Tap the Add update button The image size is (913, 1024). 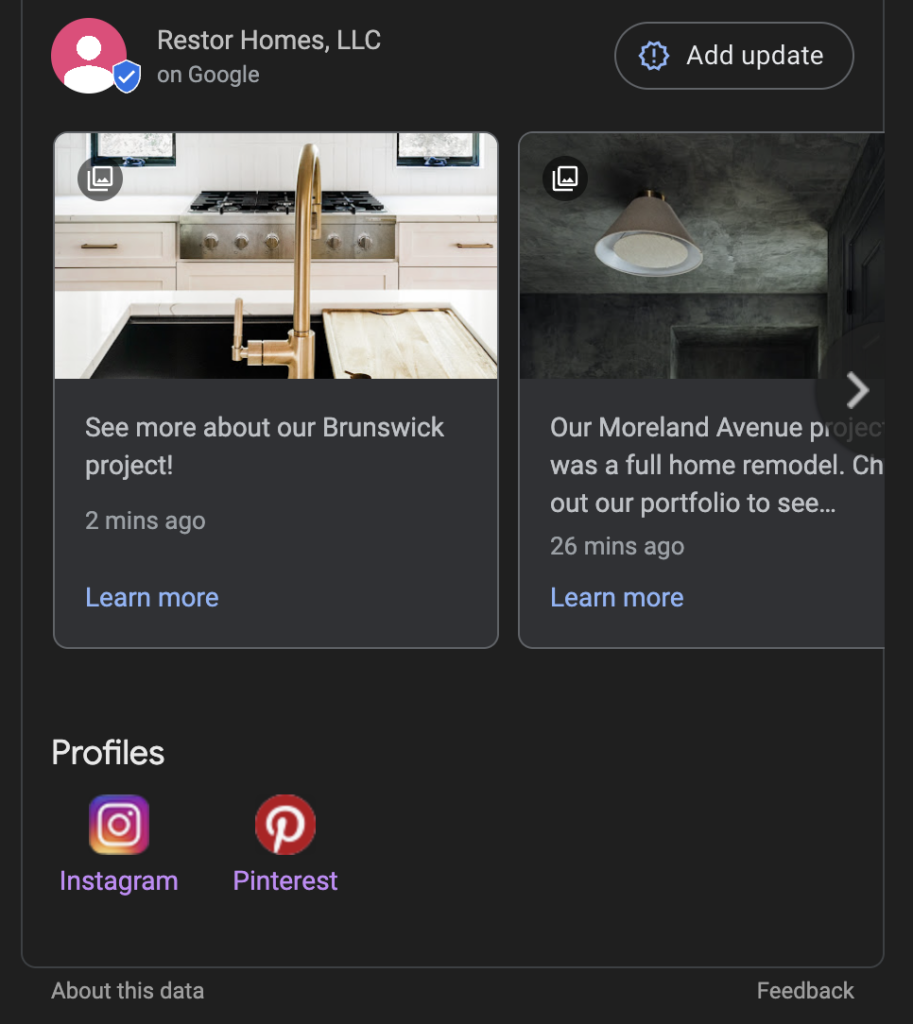[x=734, y=56]
